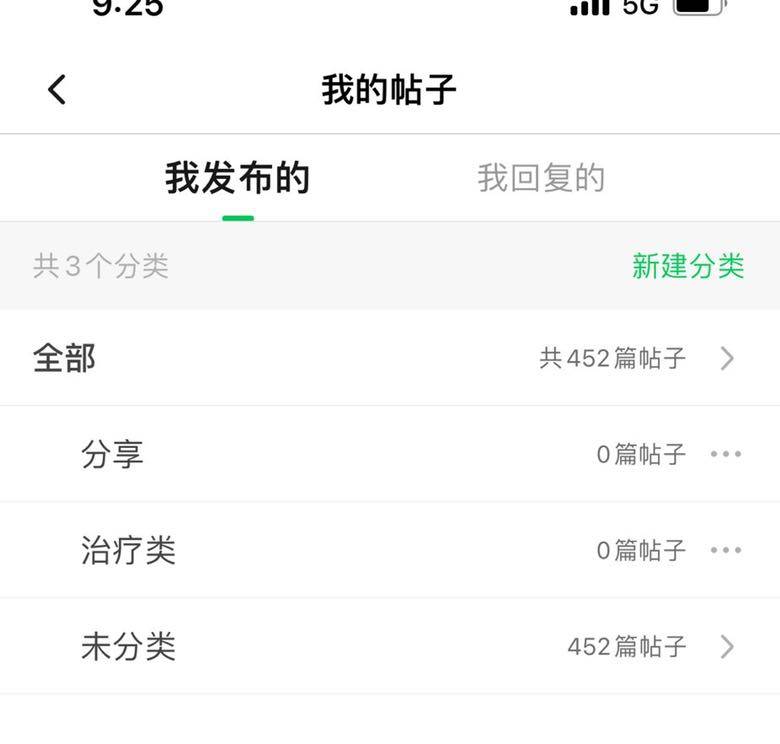Open the 未分类 category
Image resolution: width=780 pixels, height=744 pixels.
click(x=388, y=647)
